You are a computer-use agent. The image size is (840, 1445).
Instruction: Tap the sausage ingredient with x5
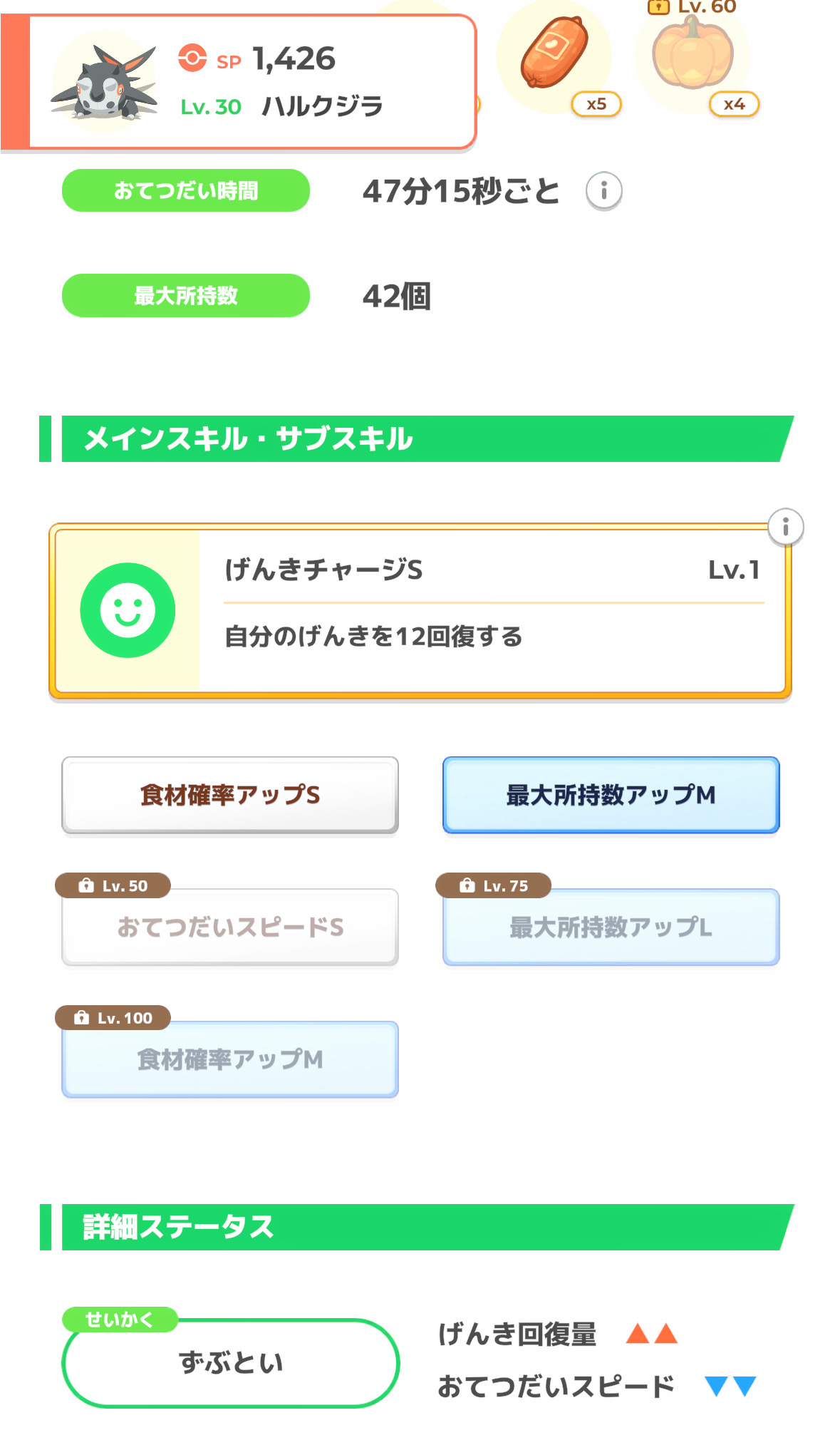(554, 56)
